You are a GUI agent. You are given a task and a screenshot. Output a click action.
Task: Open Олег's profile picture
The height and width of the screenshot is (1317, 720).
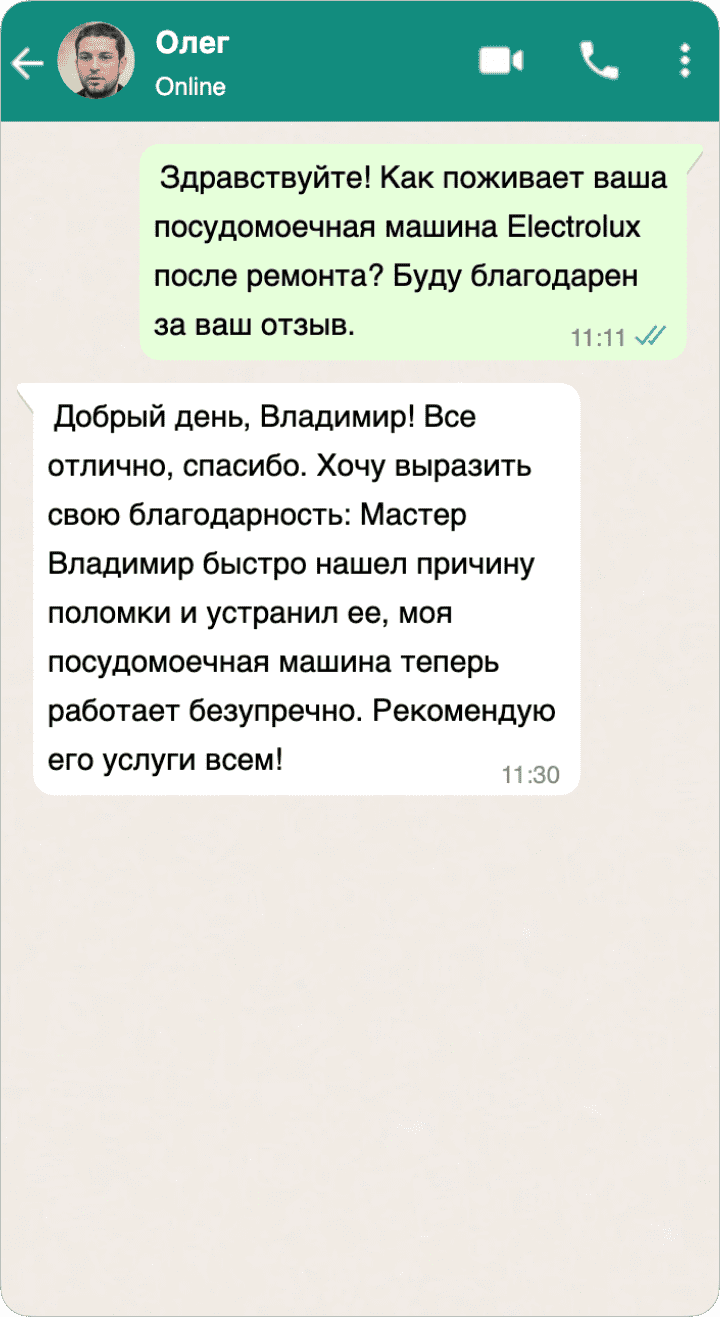point(96,61)
